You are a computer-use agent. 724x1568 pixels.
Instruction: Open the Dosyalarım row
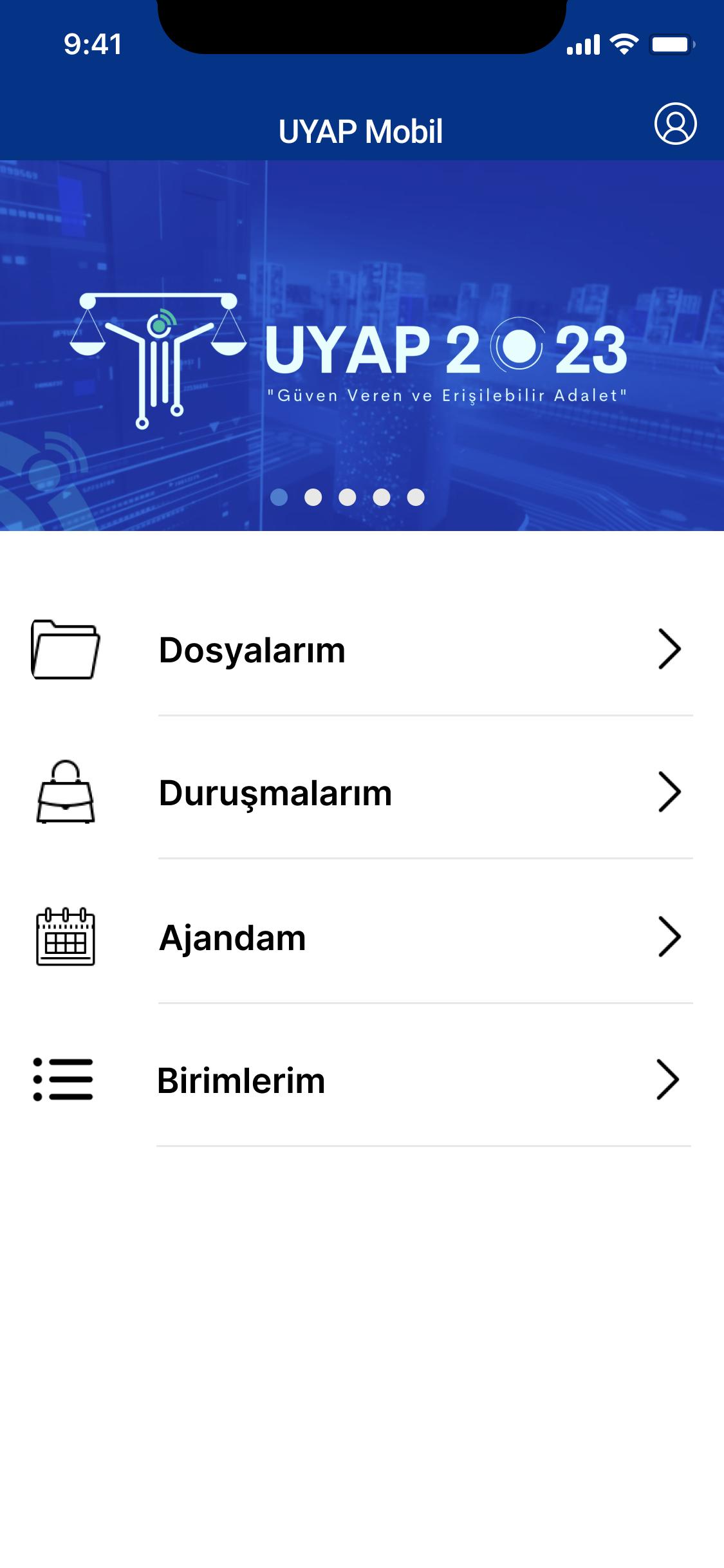360,650
